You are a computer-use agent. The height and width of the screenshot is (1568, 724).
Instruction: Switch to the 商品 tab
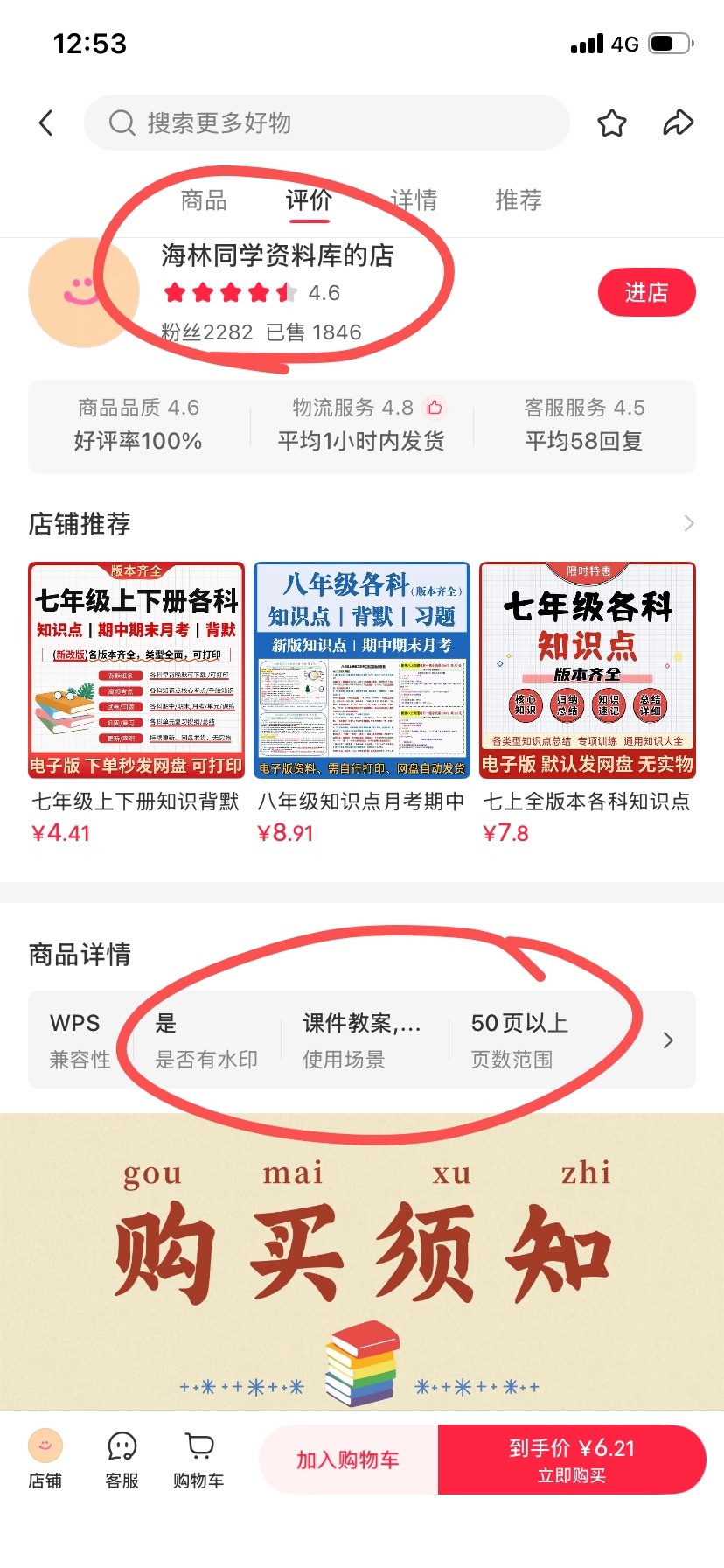(x=204, y=200)
